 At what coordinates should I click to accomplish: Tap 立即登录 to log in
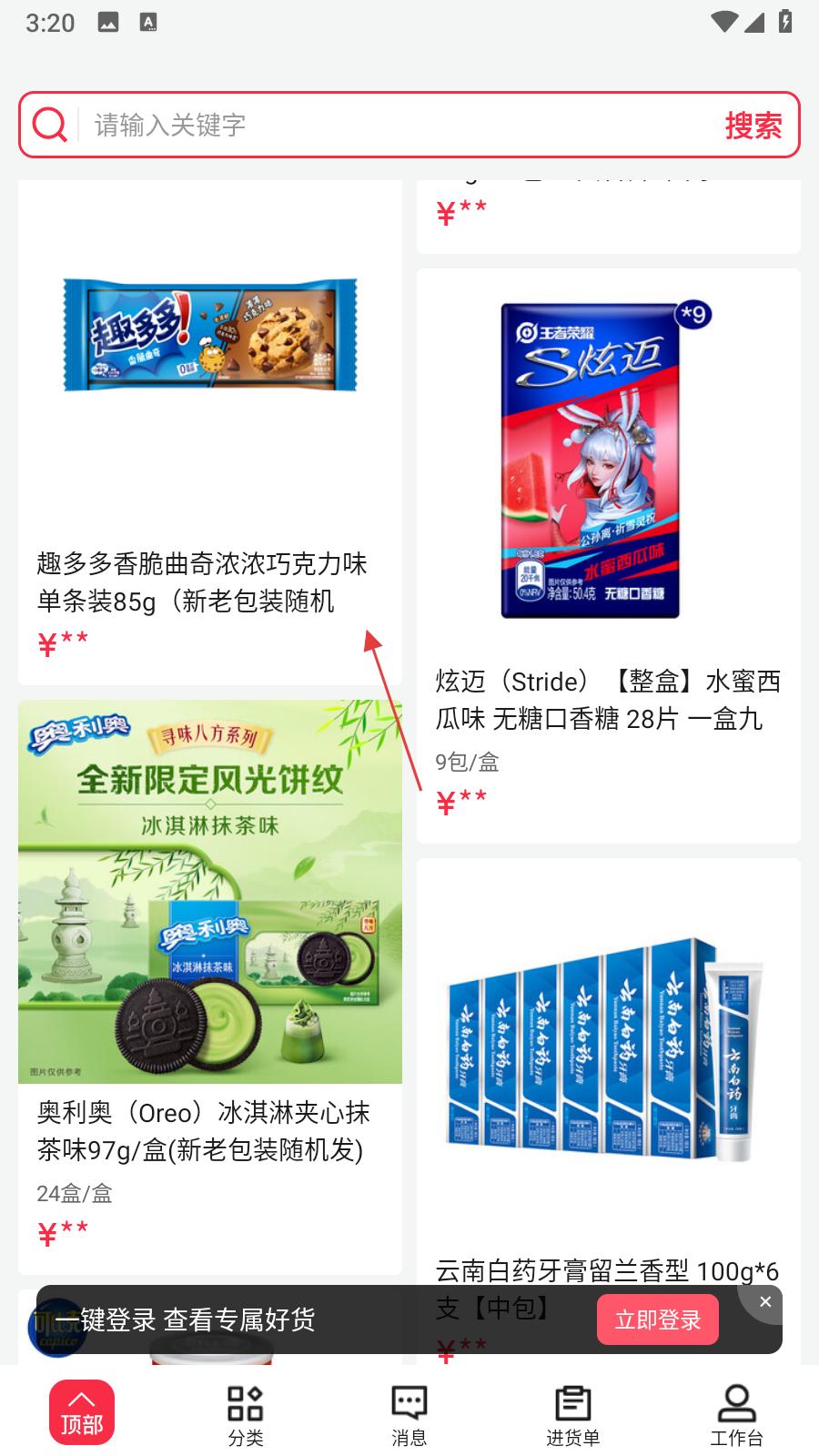[x=657, y=1319]
